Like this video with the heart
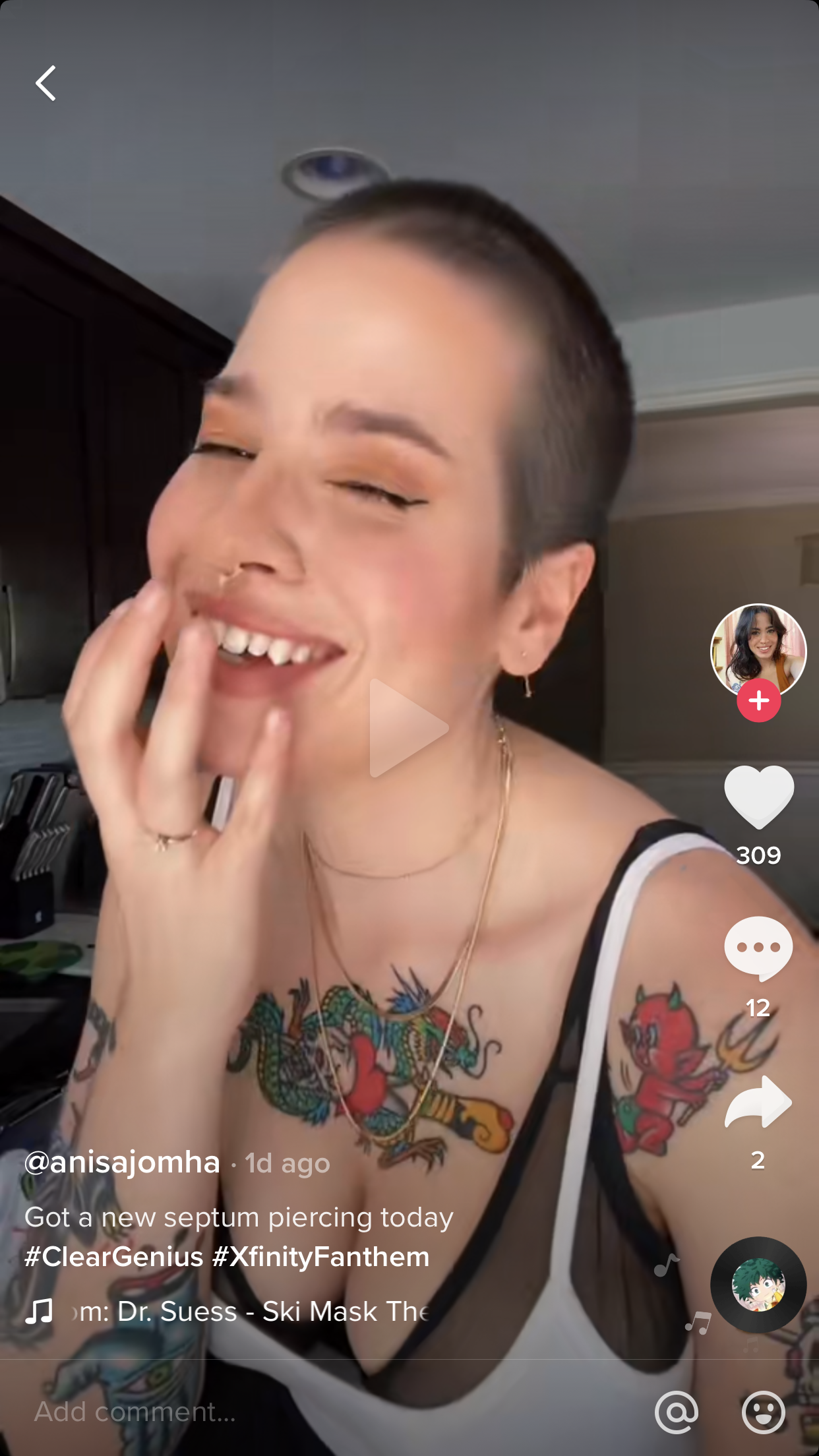The image size is (819, 1456). point(758,797)
